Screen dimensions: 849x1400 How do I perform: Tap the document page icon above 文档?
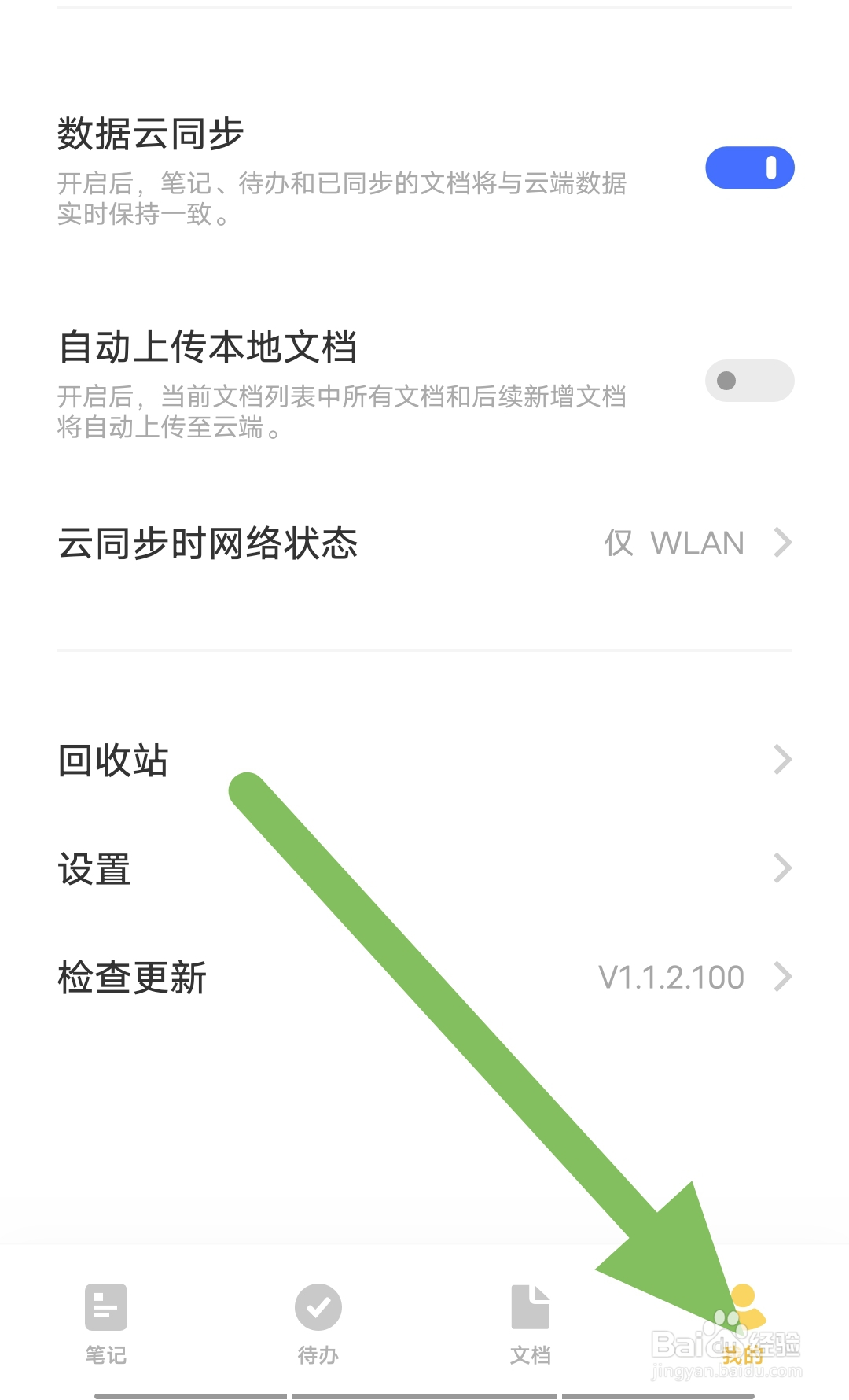530,1302
